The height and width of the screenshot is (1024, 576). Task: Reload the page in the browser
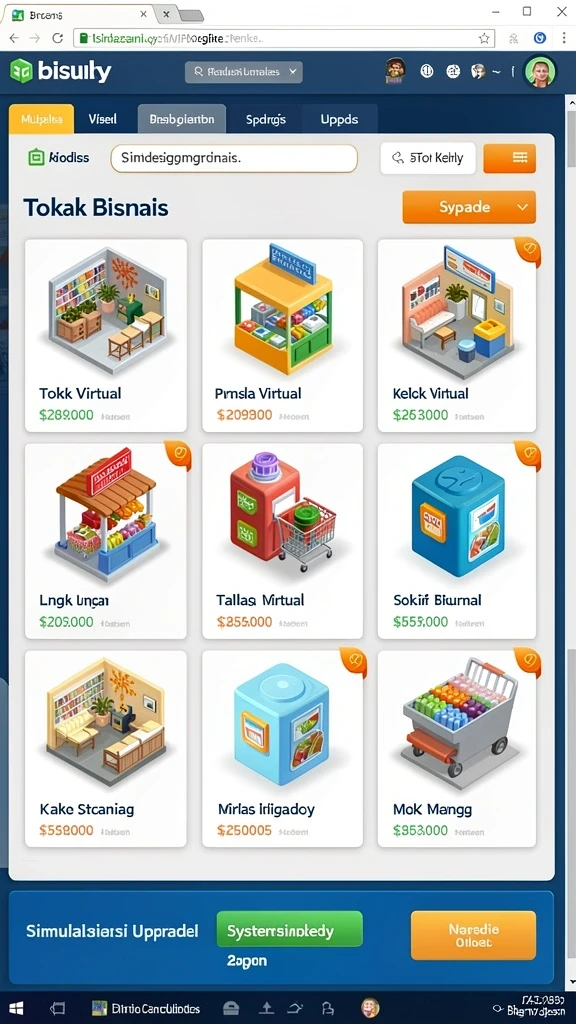tap(57, 38)
